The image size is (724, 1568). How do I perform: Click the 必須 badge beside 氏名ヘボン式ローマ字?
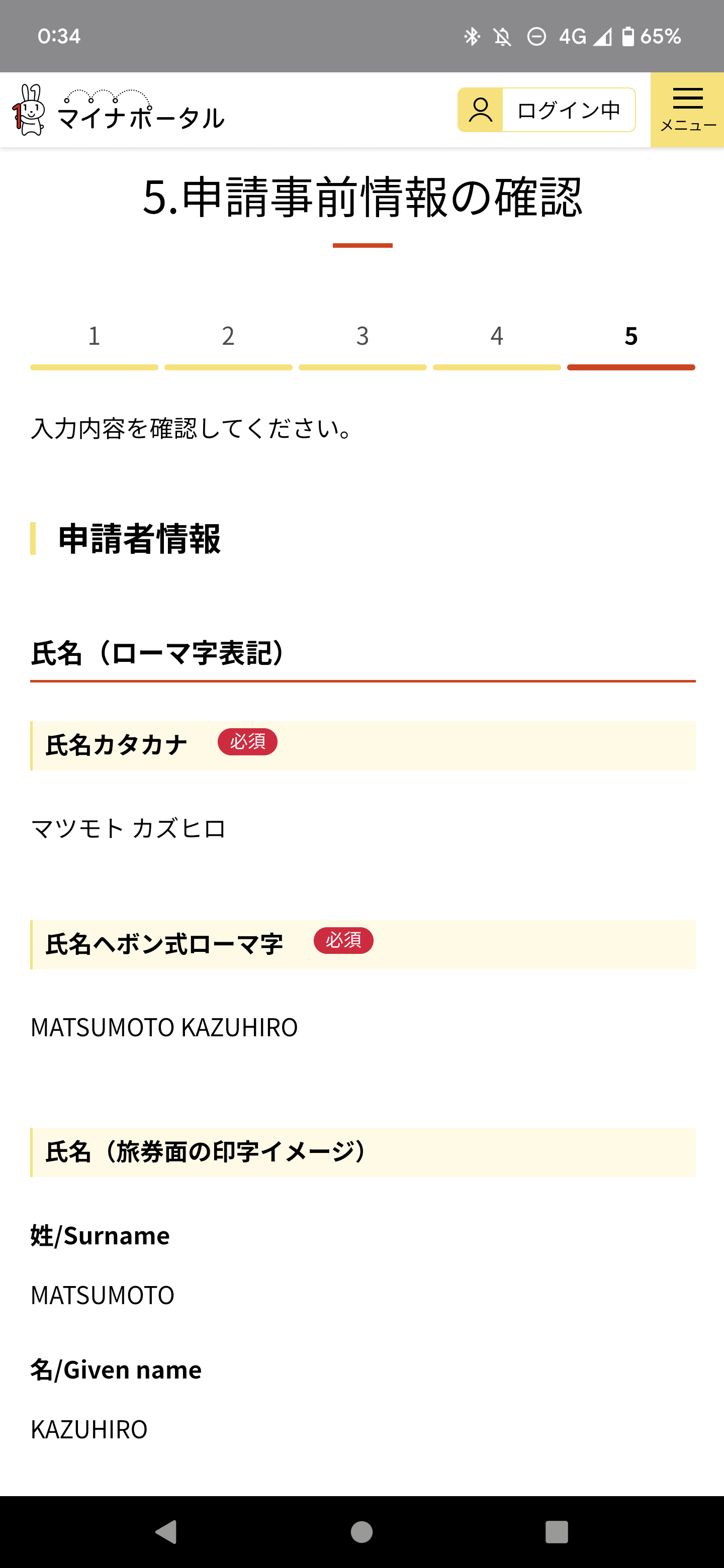344,940
